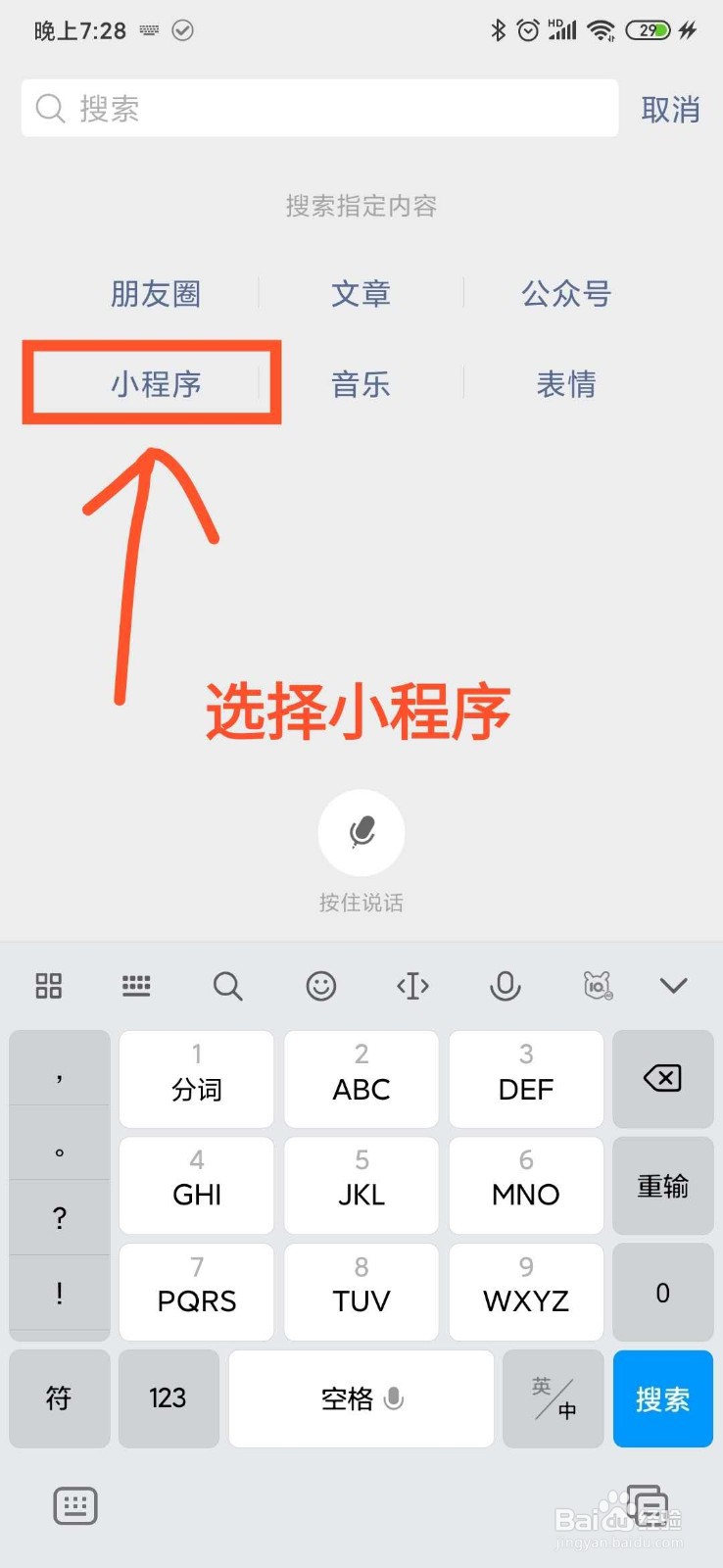
Task: Tap the magnifier icon on the keyboard toolbar
Action: pyautogui.click(x=227, y=986)
